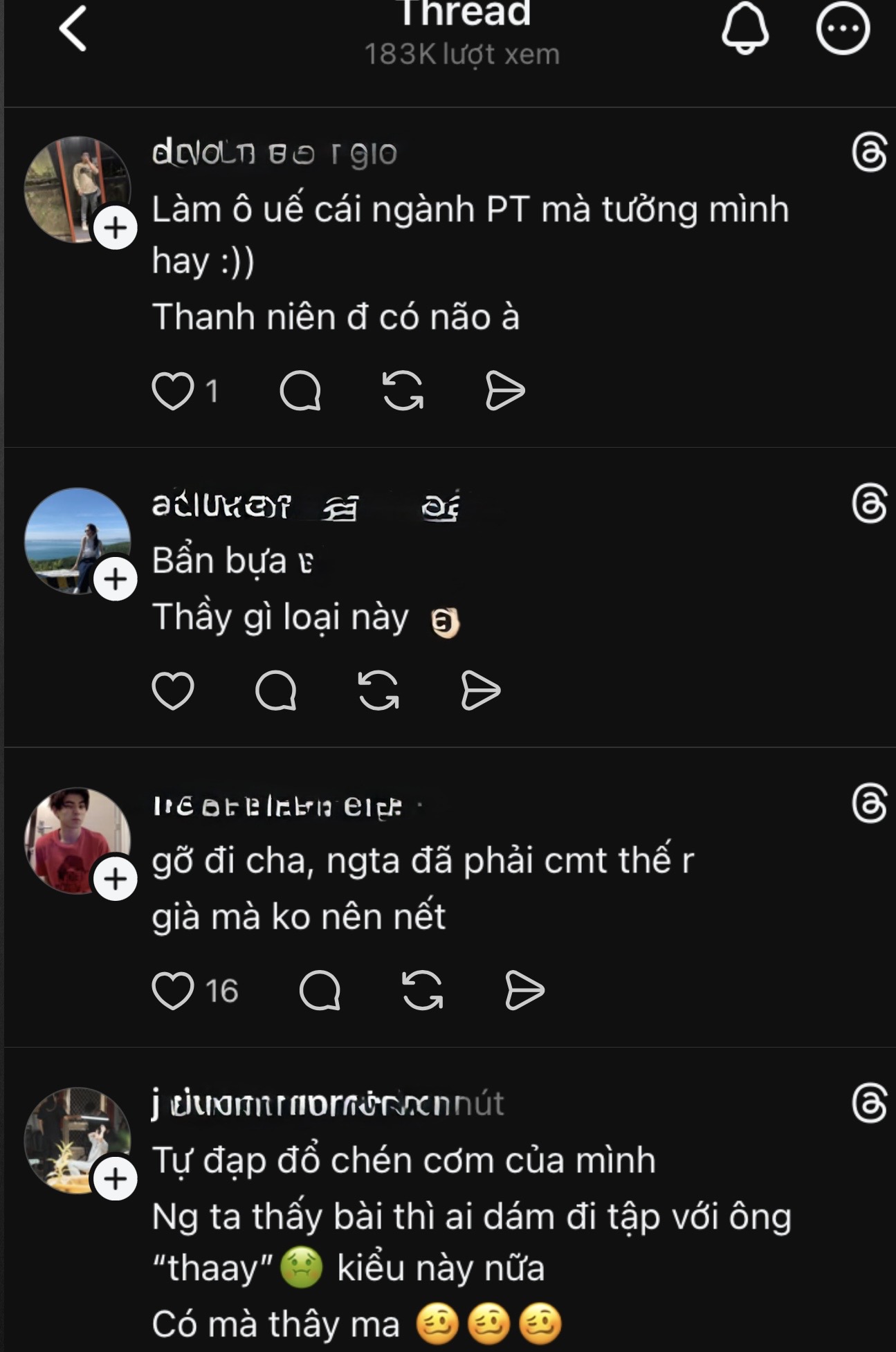896x1352 pixels.
Task: Share the comment "Bẩn bựa"
Action: (x=480, y=691)
